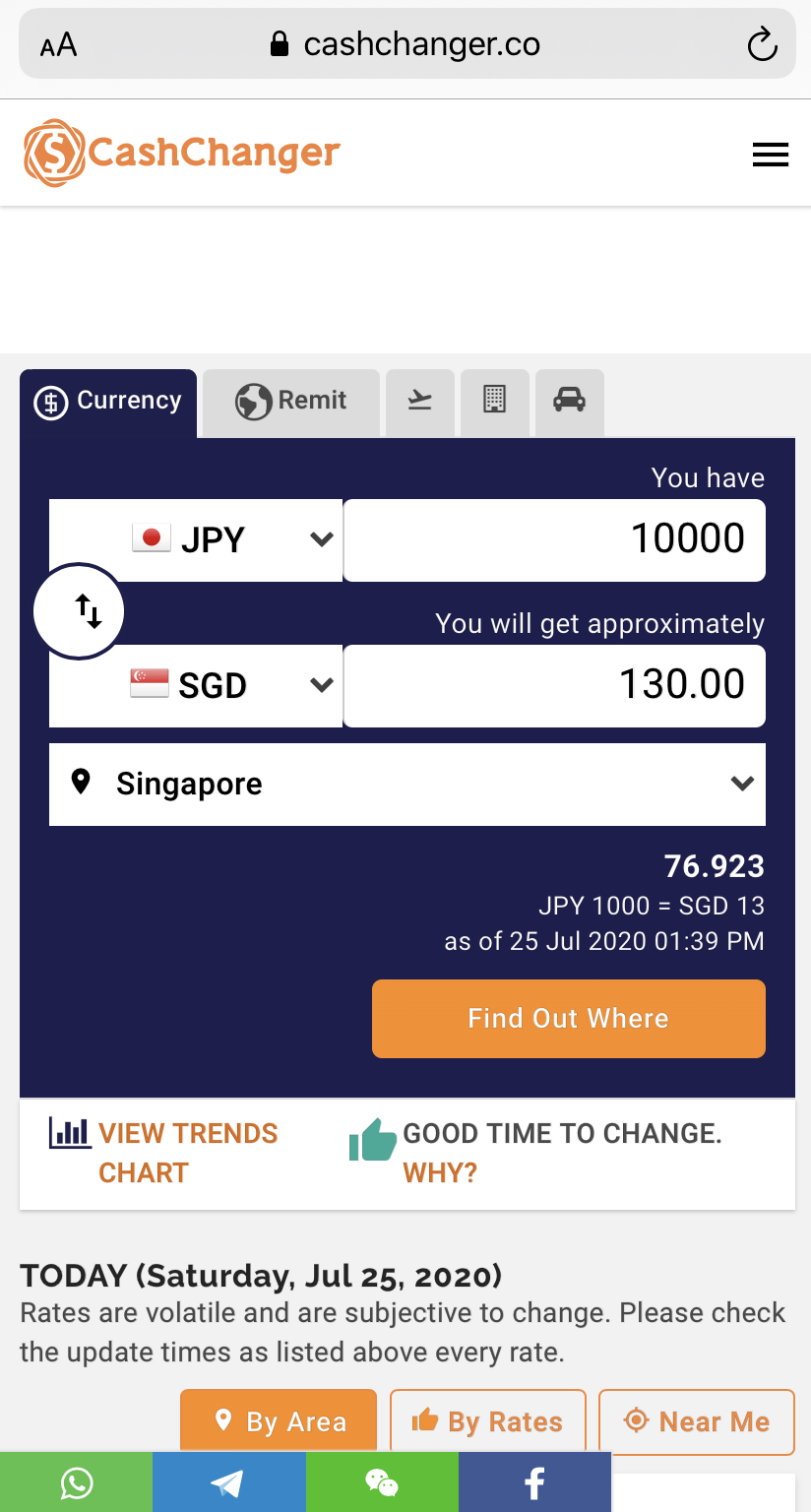Click the 10000 amount input field
The image size is (811, 1512).
pyautogui.click(x=554, y=539)
